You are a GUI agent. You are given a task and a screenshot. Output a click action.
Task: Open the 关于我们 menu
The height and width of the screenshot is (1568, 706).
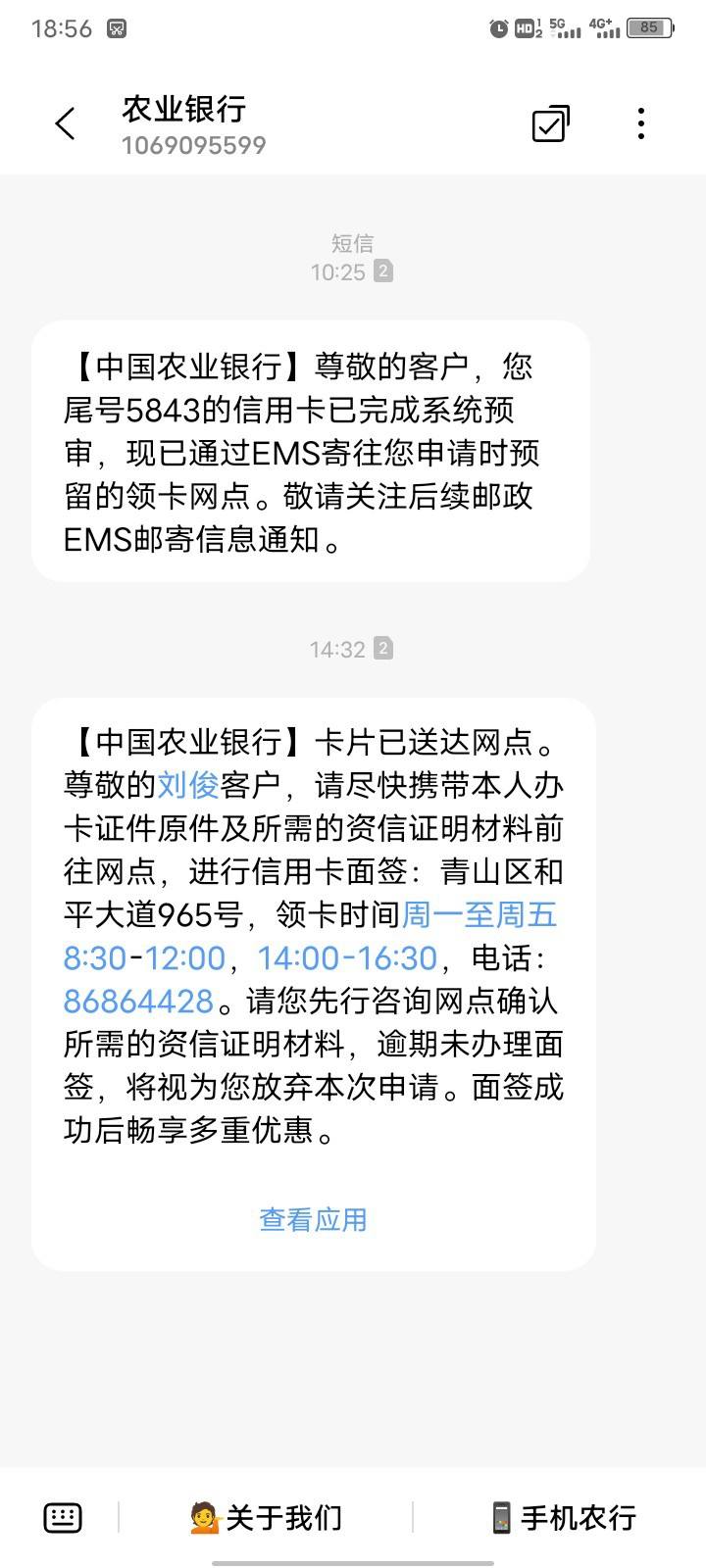(x=266, y=1518)
